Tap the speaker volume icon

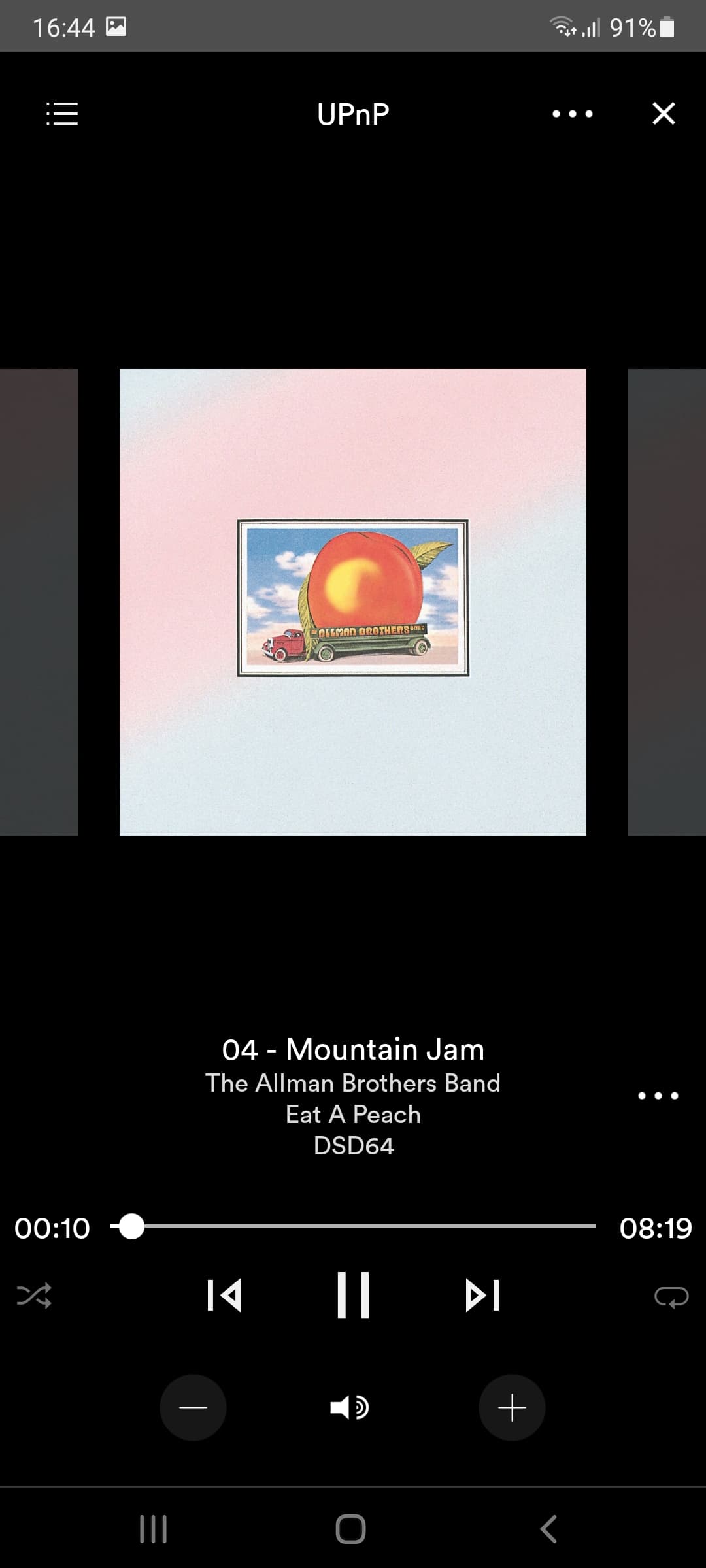[350, 1407]
